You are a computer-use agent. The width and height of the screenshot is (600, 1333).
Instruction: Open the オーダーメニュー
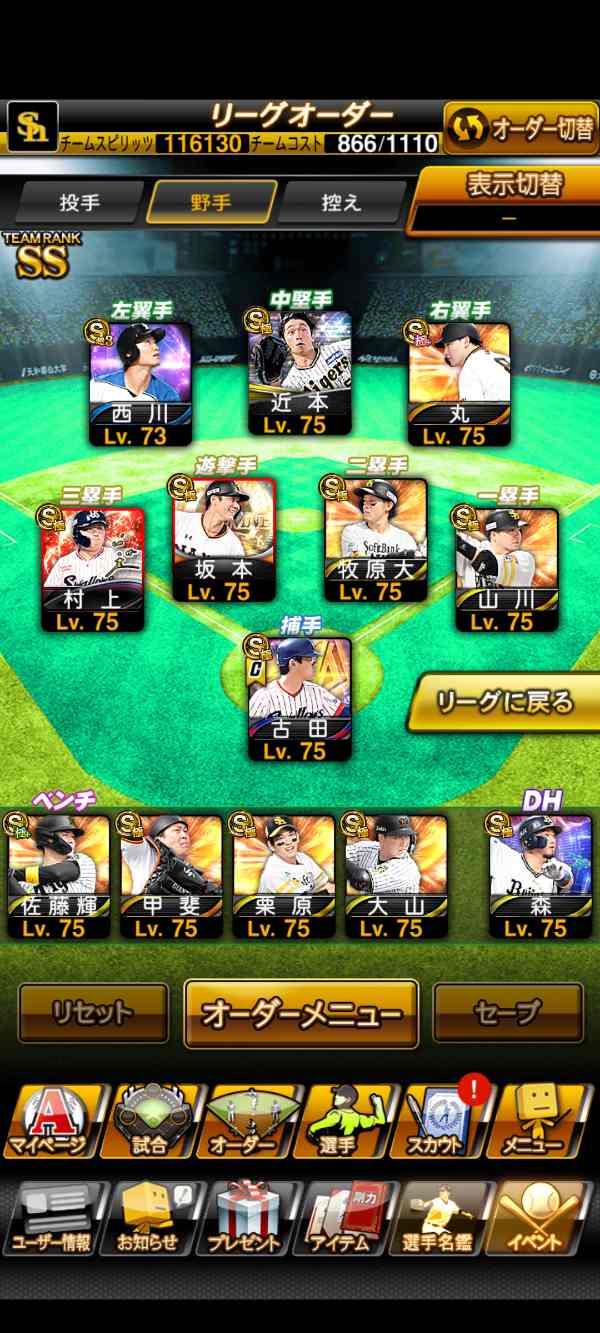[x=301, y=1013]
